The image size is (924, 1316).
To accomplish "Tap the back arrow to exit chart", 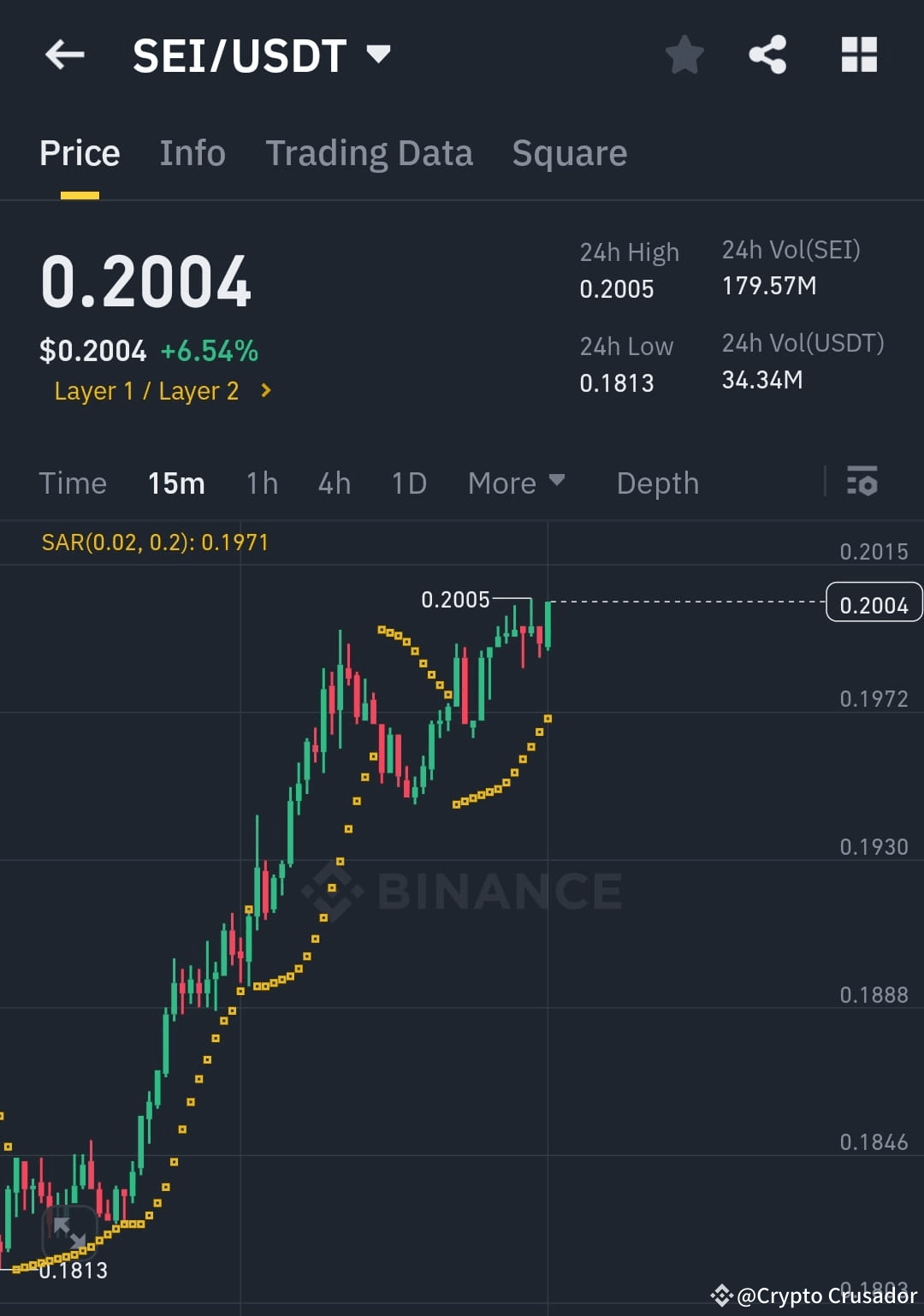I will [x=64, y=54].
